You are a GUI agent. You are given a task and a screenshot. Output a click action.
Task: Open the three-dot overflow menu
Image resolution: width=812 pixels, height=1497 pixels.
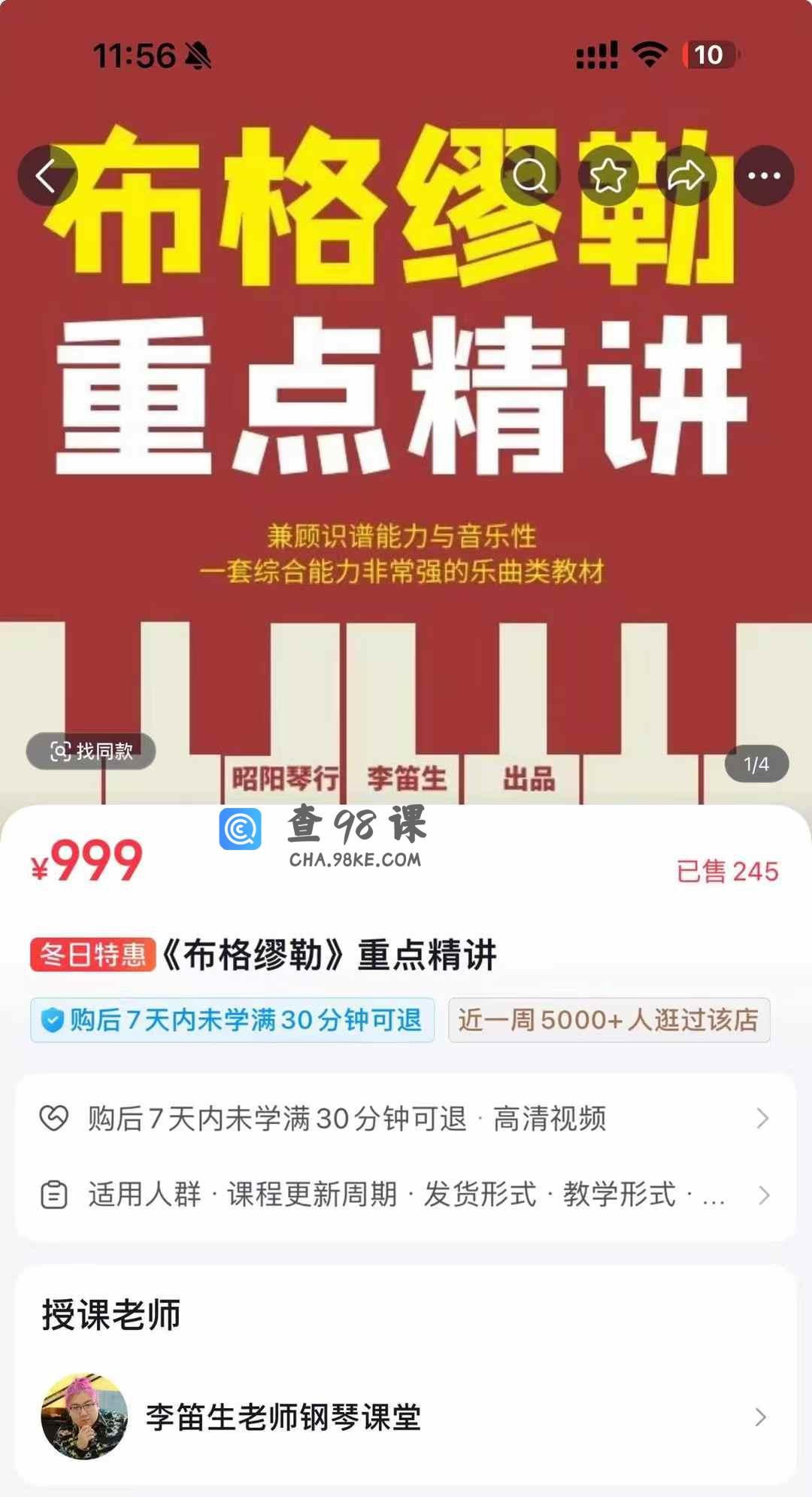(x=764, y=176)
